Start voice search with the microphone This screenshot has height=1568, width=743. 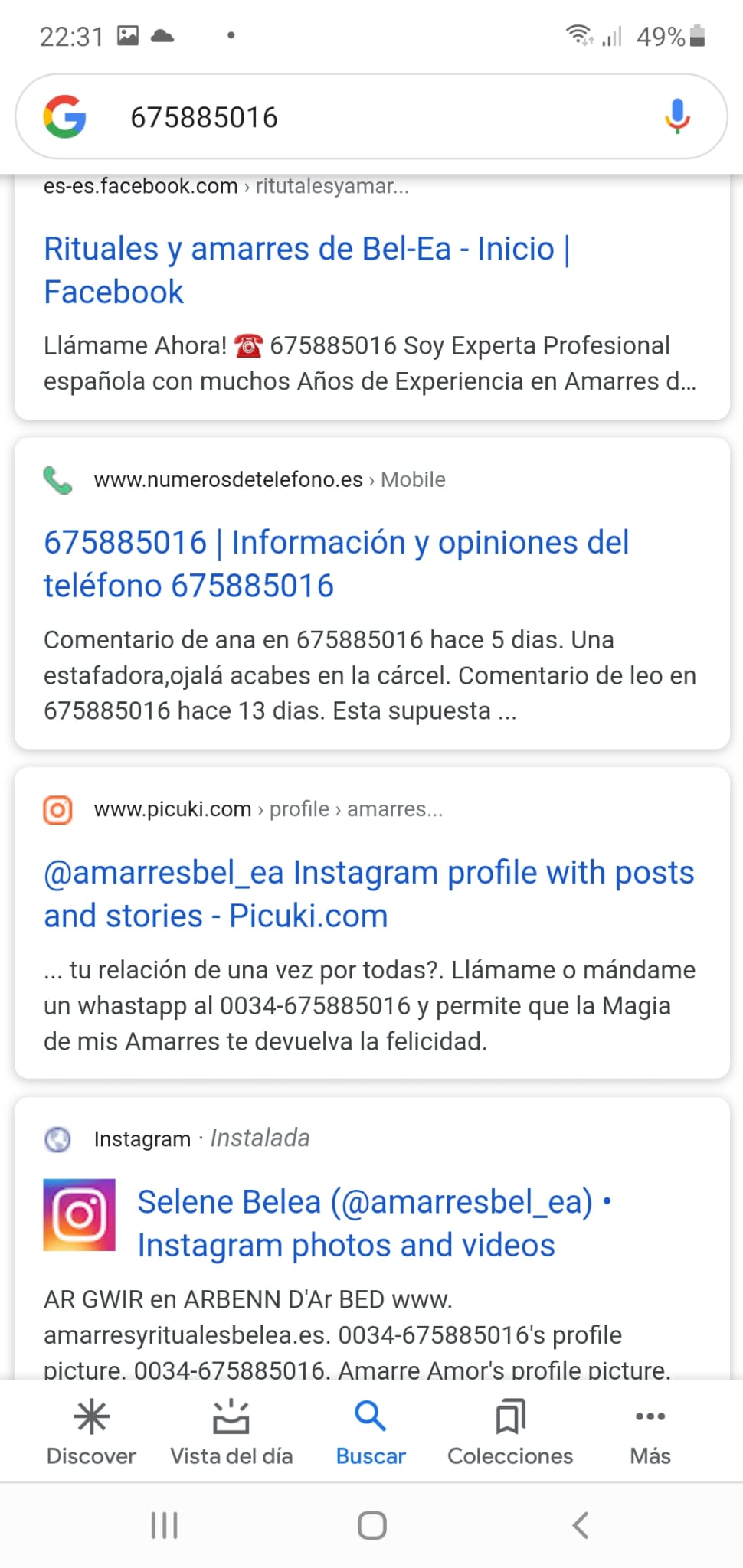point(677,117)
